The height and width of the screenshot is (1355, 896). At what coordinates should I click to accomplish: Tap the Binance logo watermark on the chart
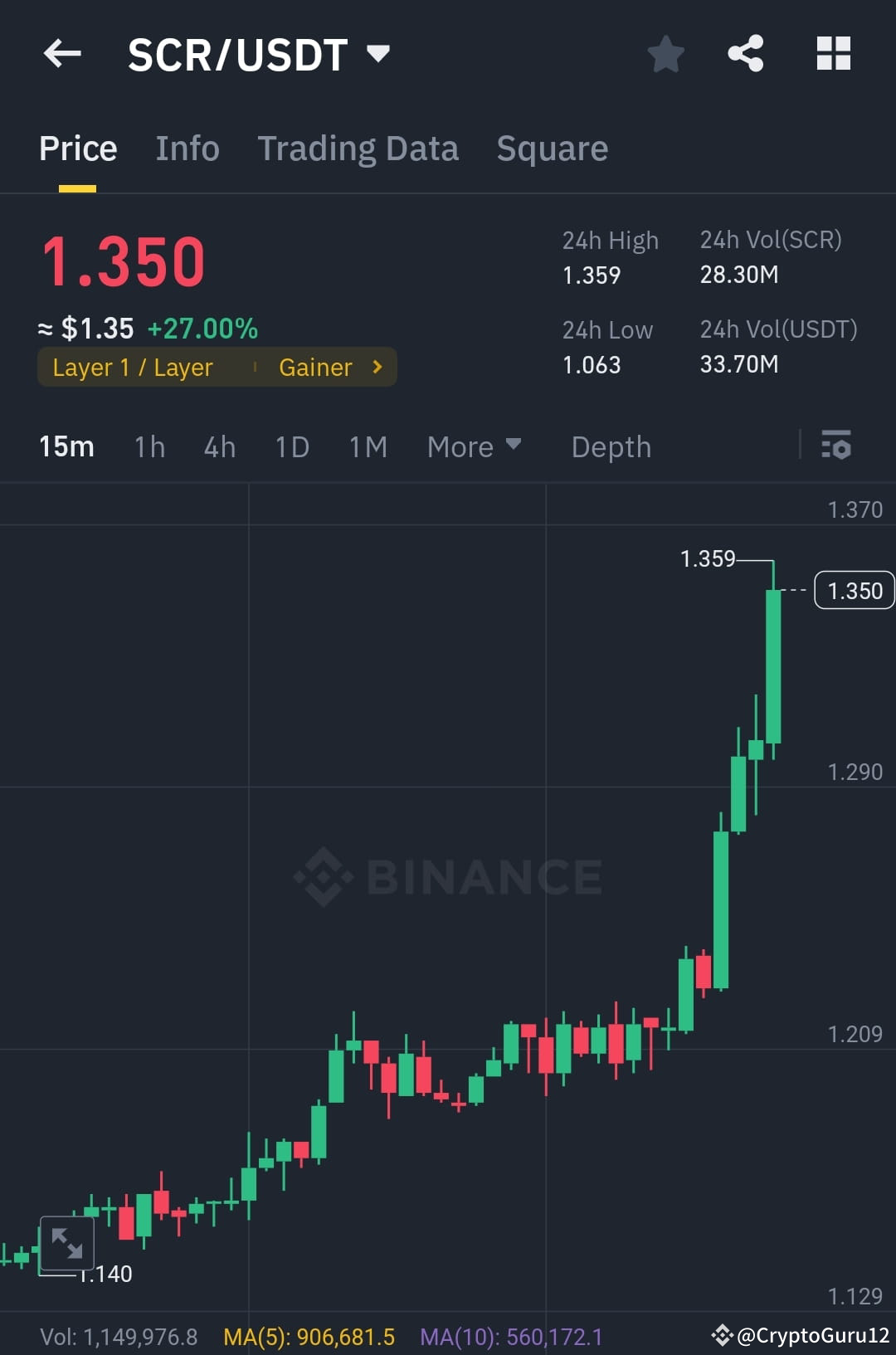448,874
